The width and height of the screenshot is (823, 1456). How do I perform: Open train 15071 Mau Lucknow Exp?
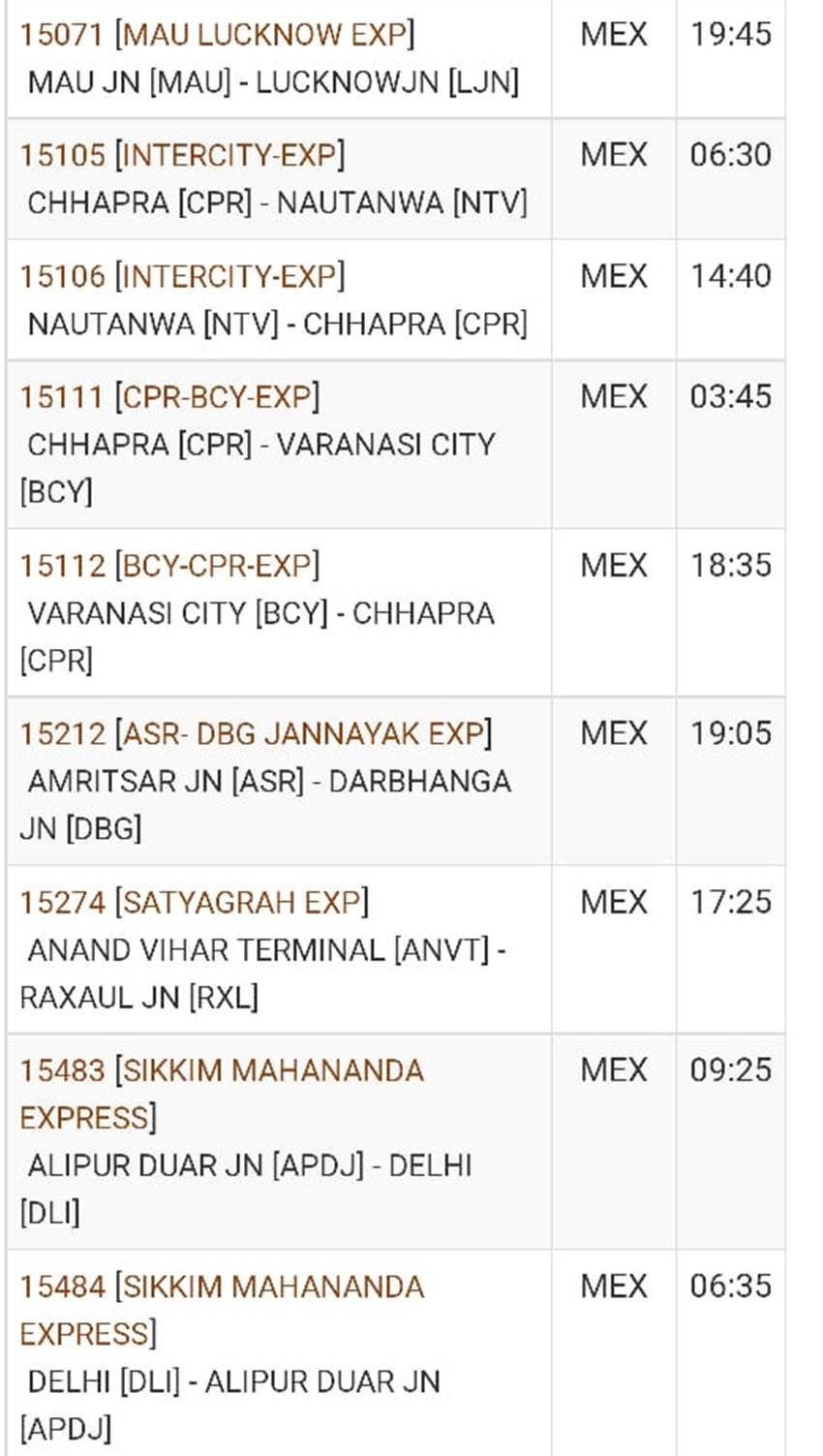pyautogui.click(x=217, y=35)
